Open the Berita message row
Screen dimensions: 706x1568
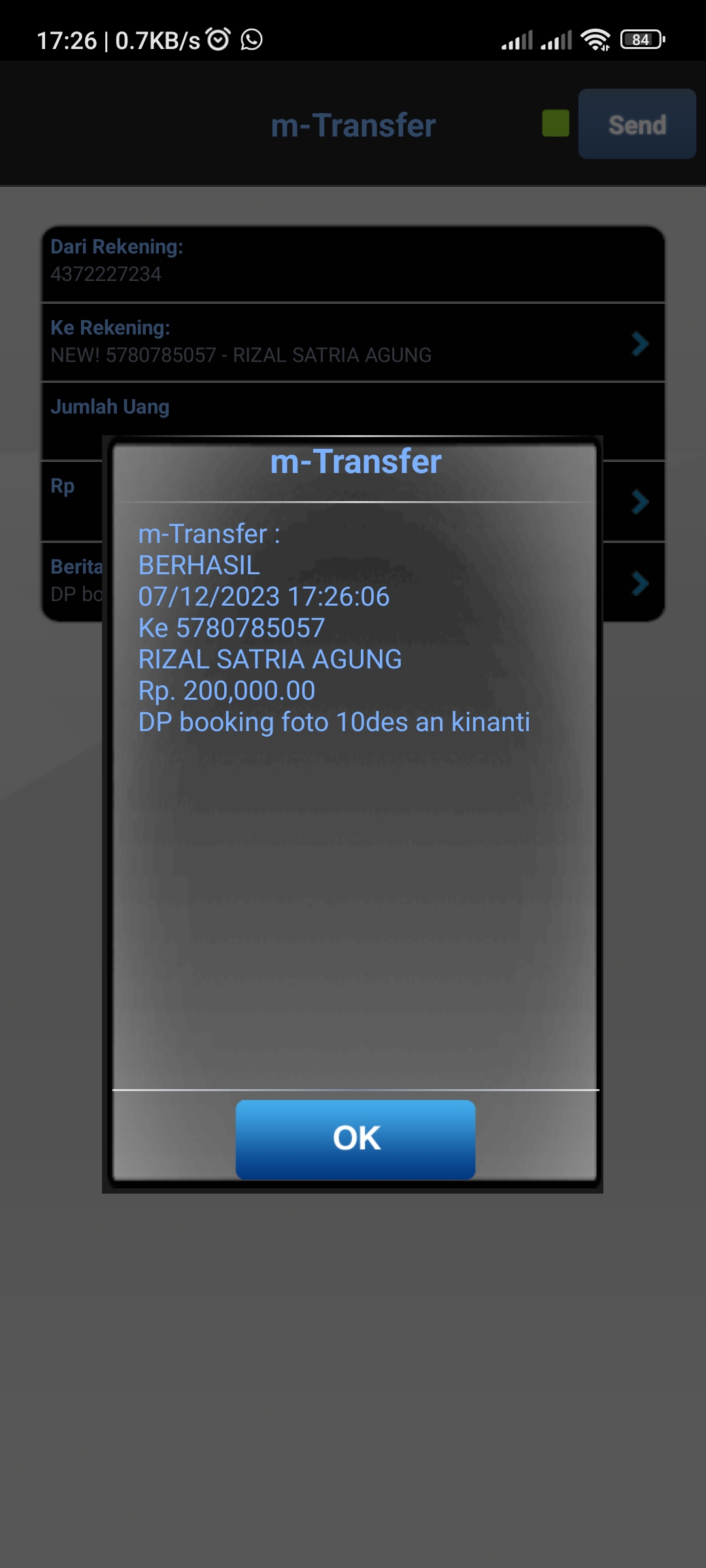[x=640, y=583]
